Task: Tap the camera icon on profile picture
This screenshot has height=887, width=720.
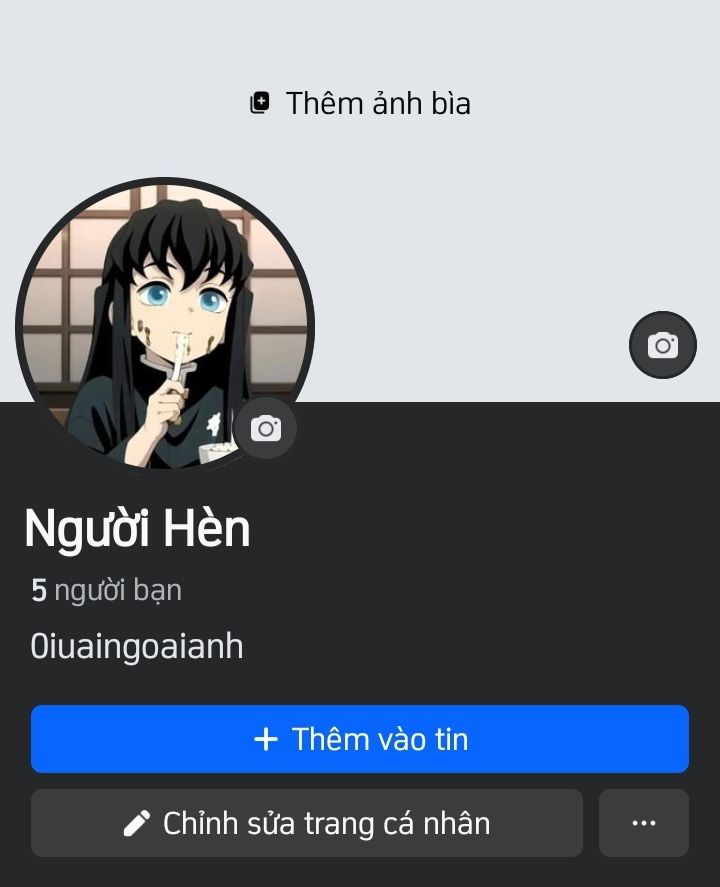Action: [x=265, y=429]
